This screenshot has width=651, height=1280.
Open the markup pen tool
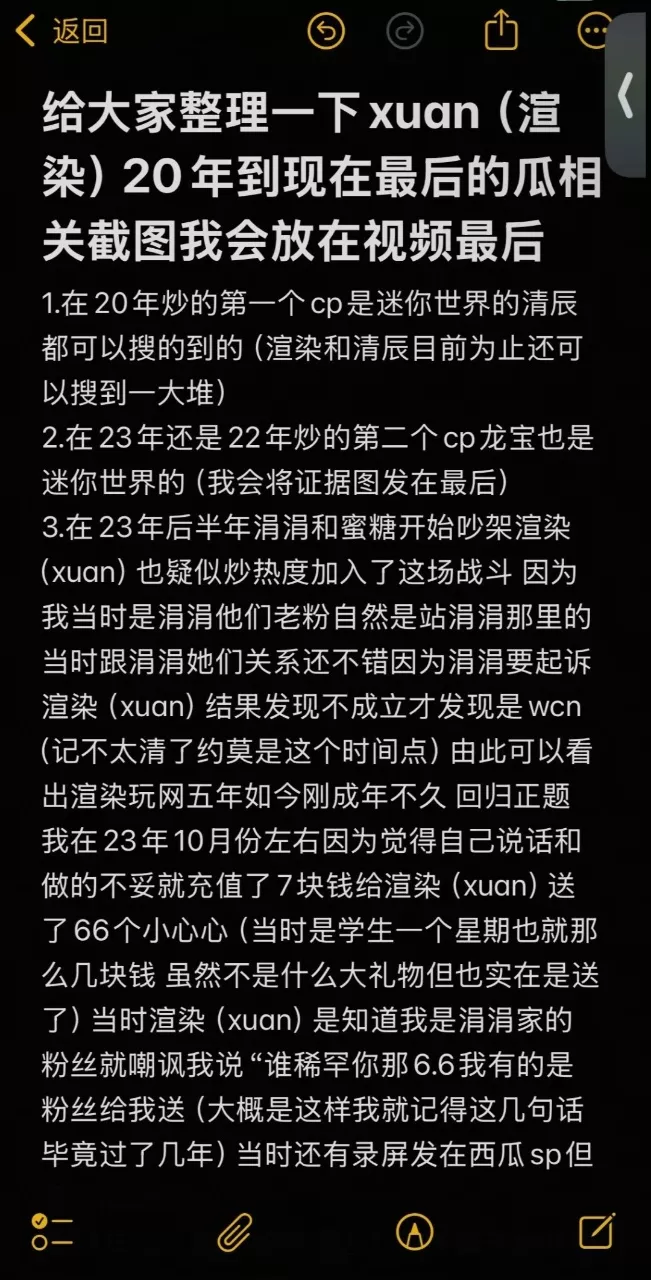(x=414, y=1231)
